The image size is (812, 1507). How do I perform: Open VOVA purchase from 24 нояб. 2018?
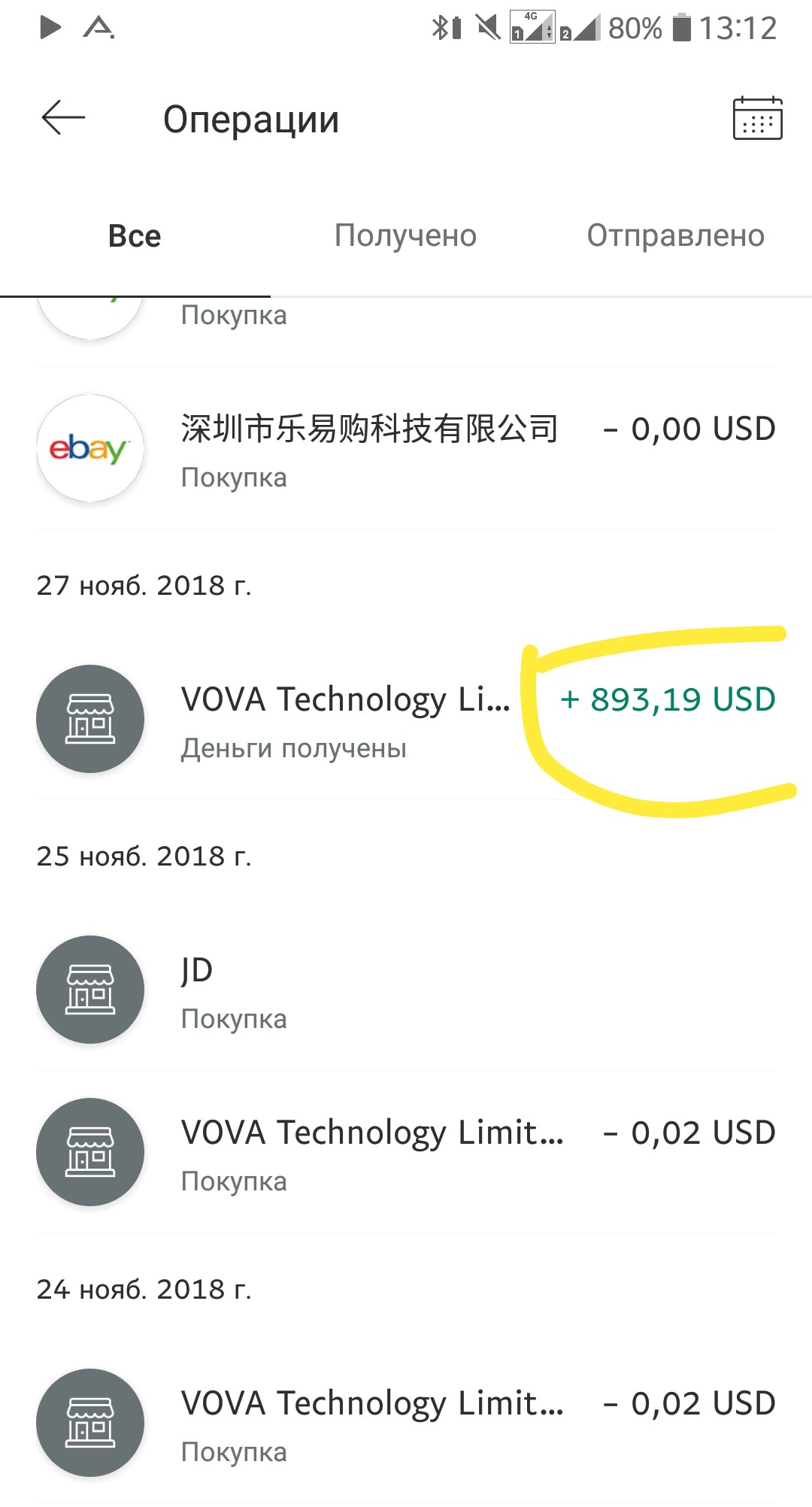(406, 1424)
